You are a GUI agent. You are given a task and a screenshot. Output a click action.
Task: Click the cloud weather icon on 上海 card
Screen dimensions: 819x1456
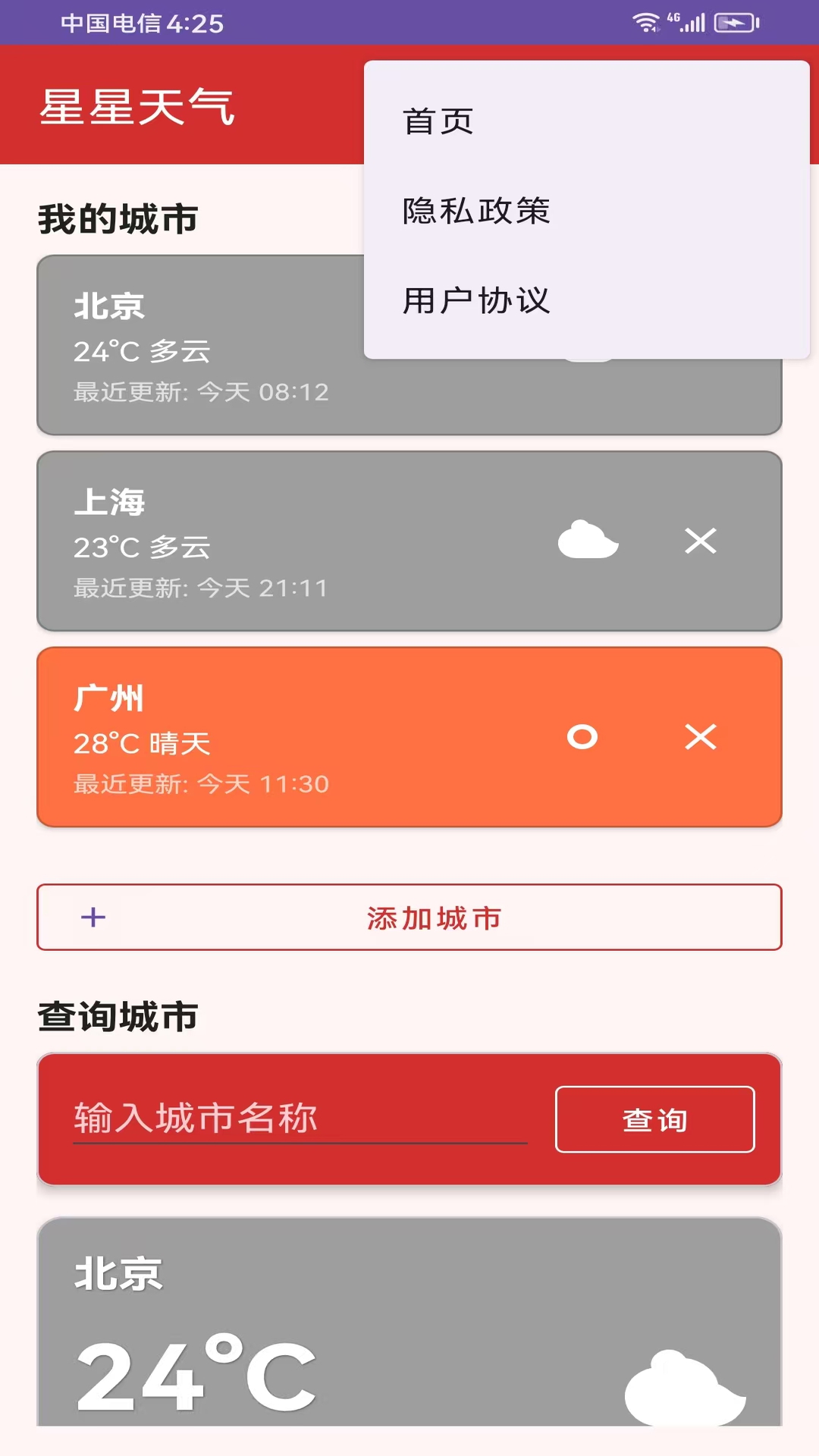(588, 541)
